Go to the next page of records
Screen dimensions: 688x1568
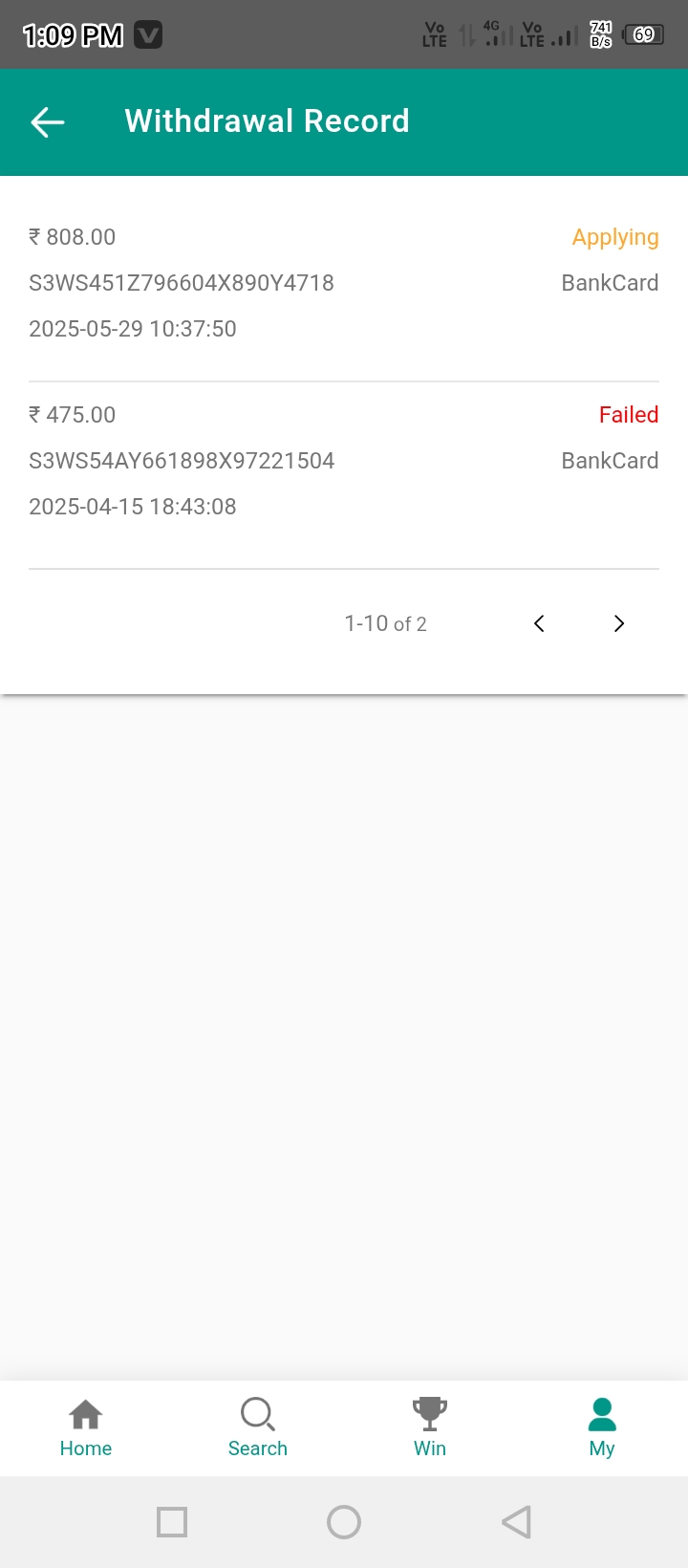coord(619,623)
